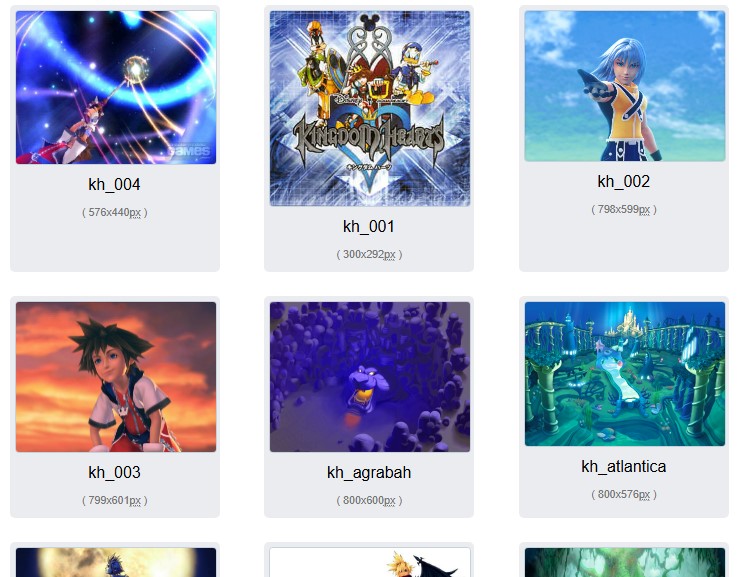Select the kh_003 image tile
745x577 pixels.
pyautogui.click(x=116, y=377)
